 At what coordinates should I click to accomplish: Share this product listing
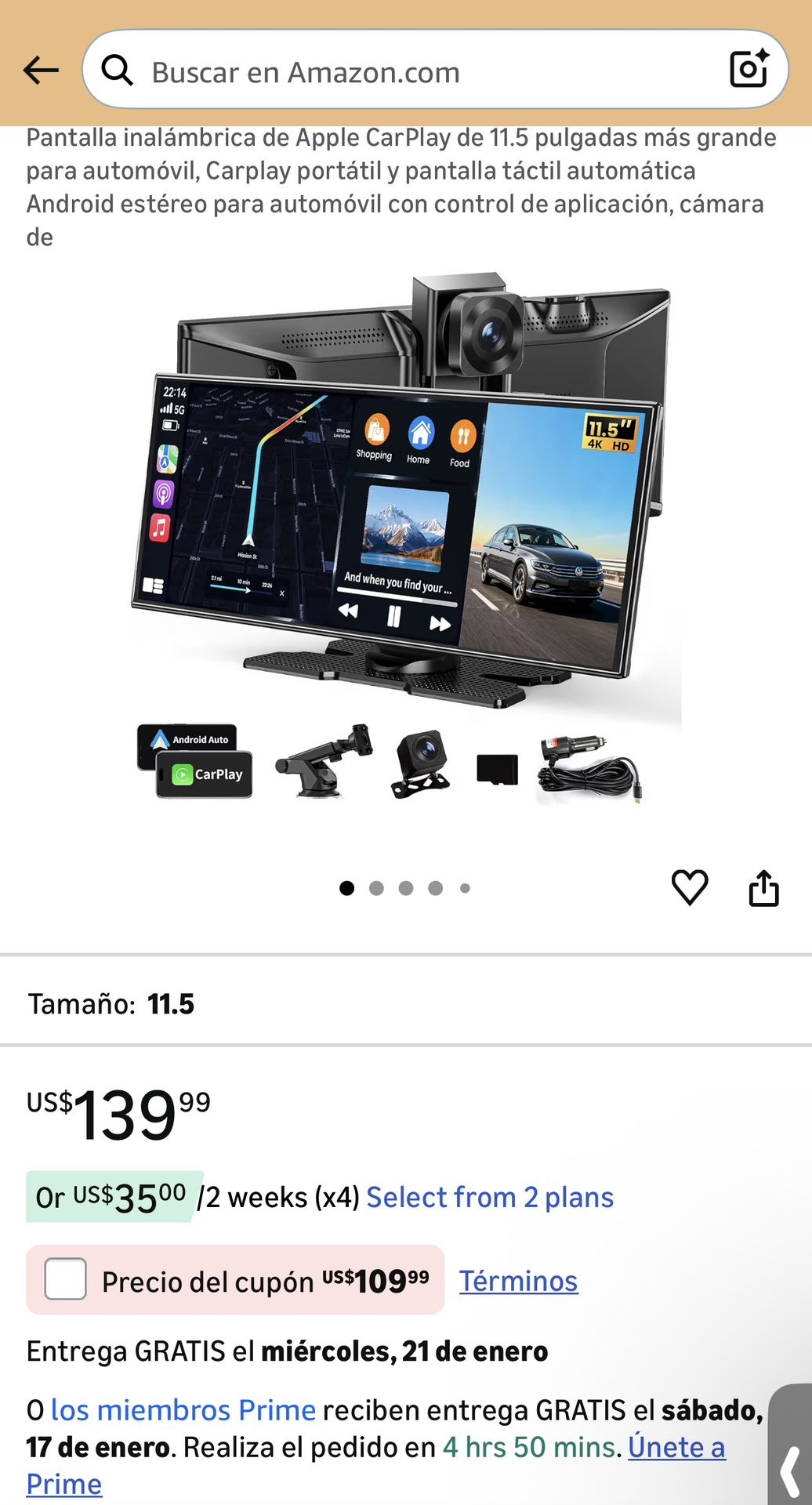click(763, 888)
